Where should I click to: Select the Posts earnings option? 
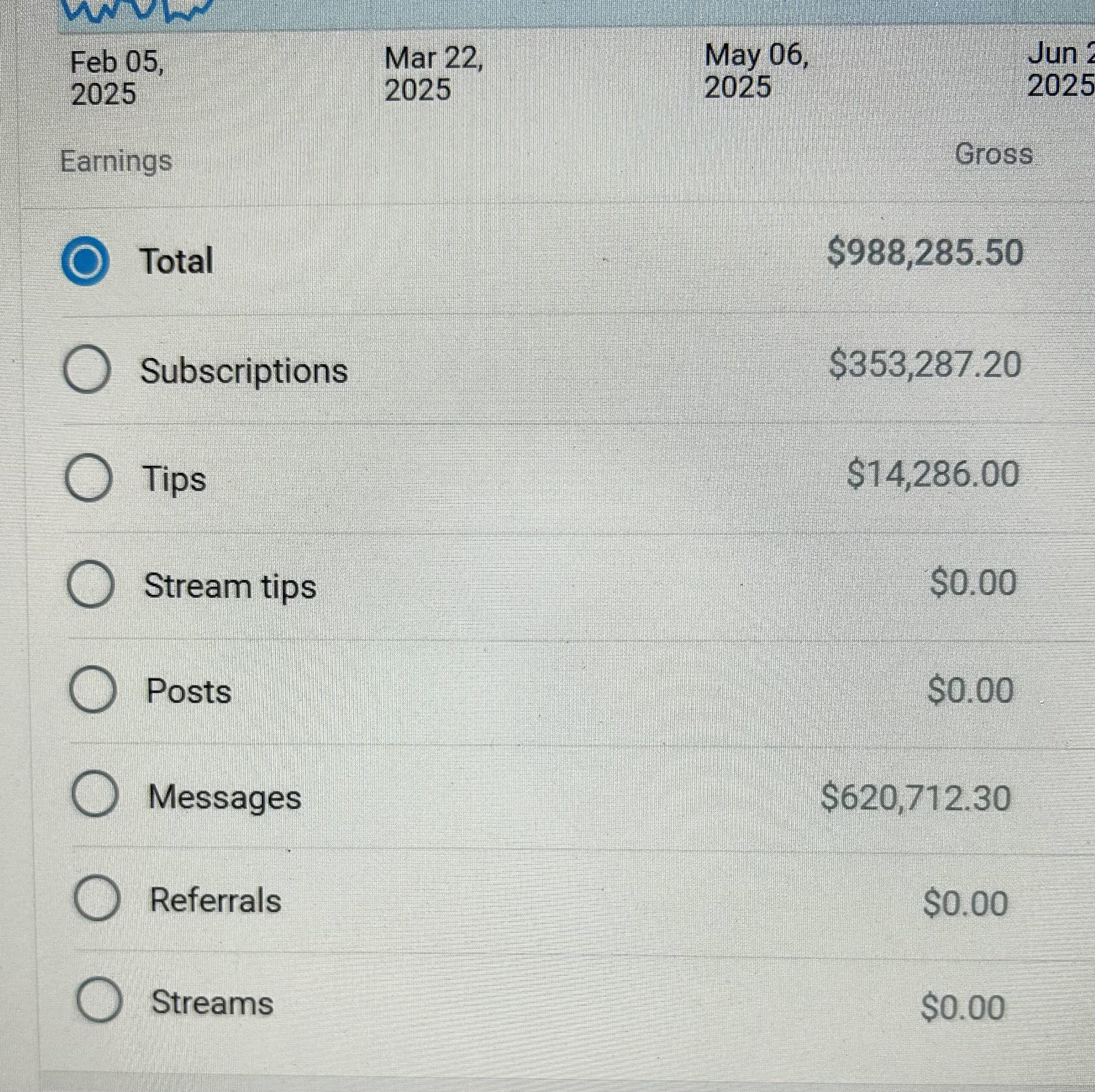pos(93,690)
